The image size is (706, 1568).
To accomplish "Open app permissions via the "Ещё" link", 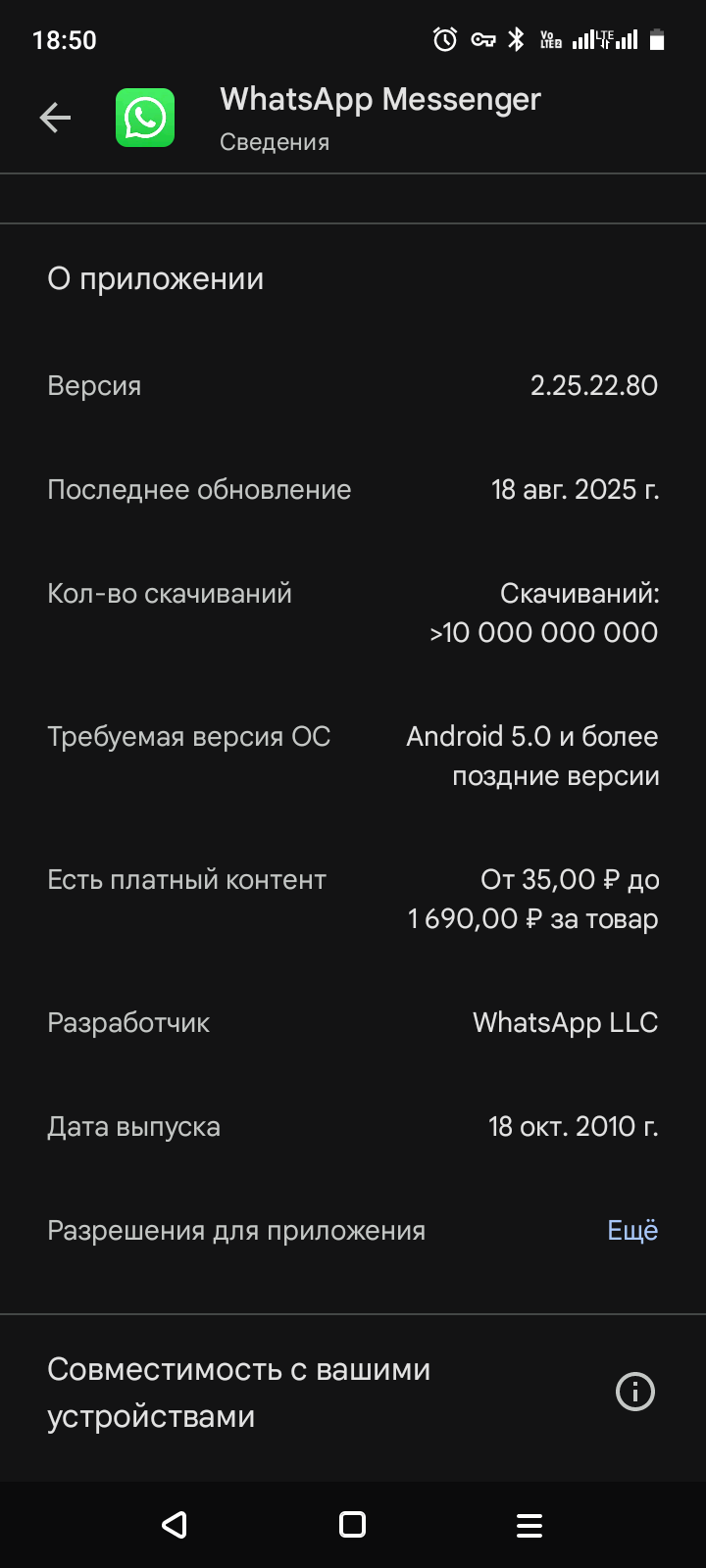I will tap(632, 1230).
